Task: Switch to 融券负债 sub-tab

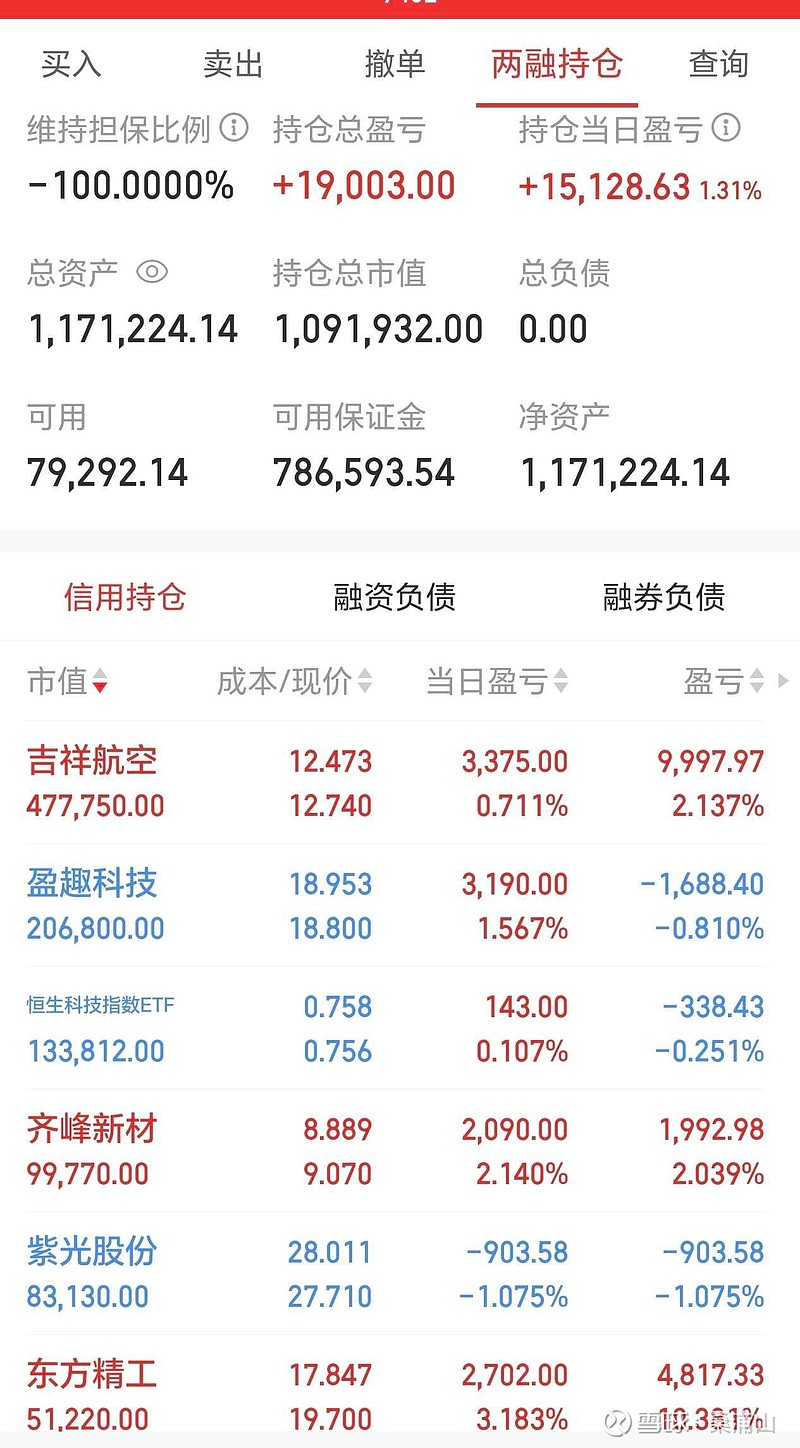Action: (664, 597)
